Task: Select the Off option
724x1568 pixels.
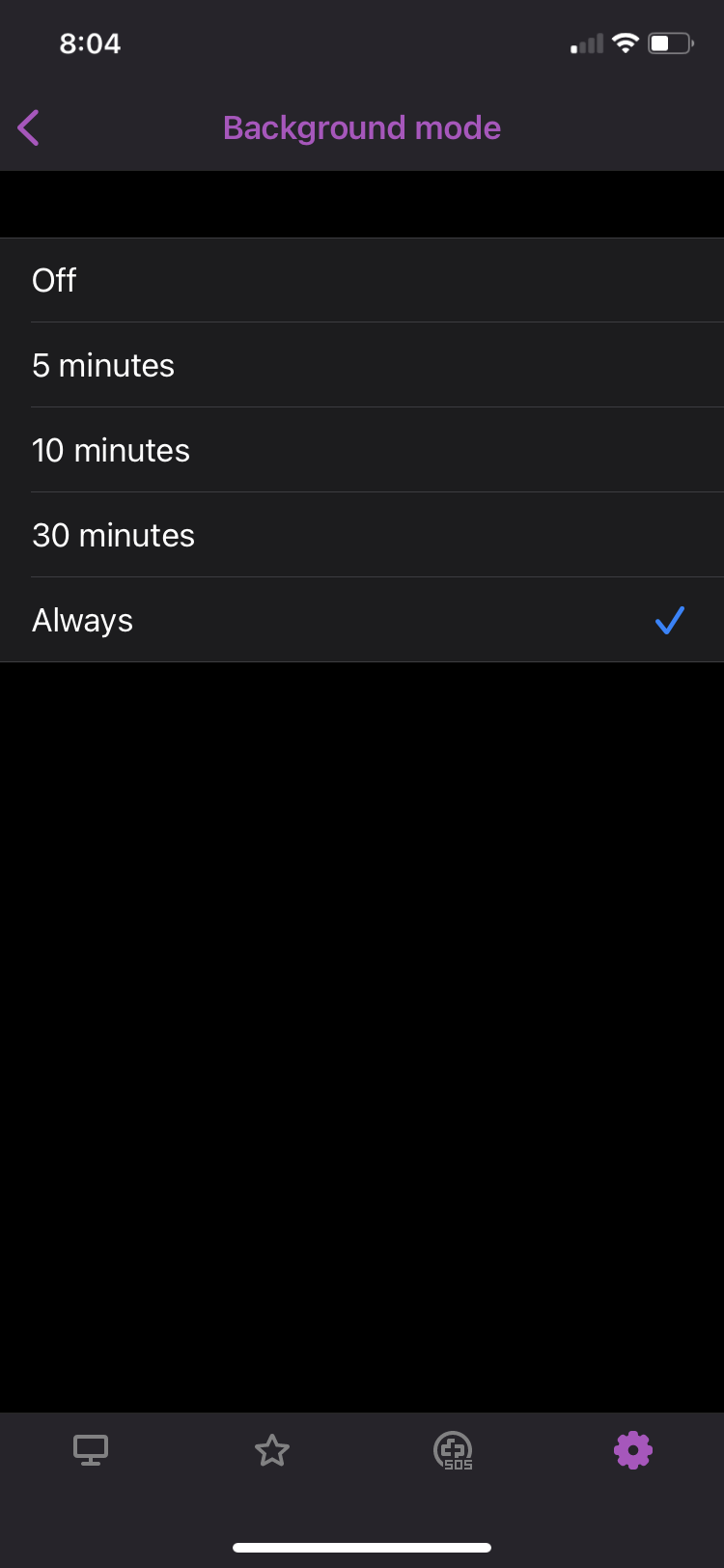Action: coord(362,280)
